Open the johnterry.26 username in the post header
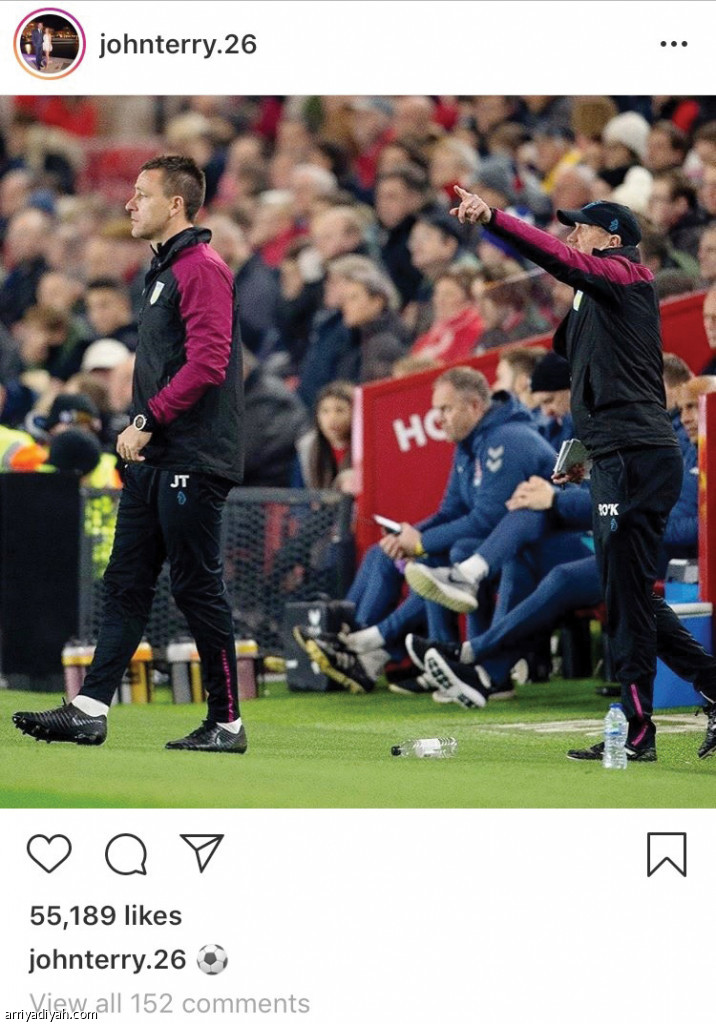Image resolution: width=716 pixels, height=1024 pixels. pyautogui.click(x=178, y=45)
